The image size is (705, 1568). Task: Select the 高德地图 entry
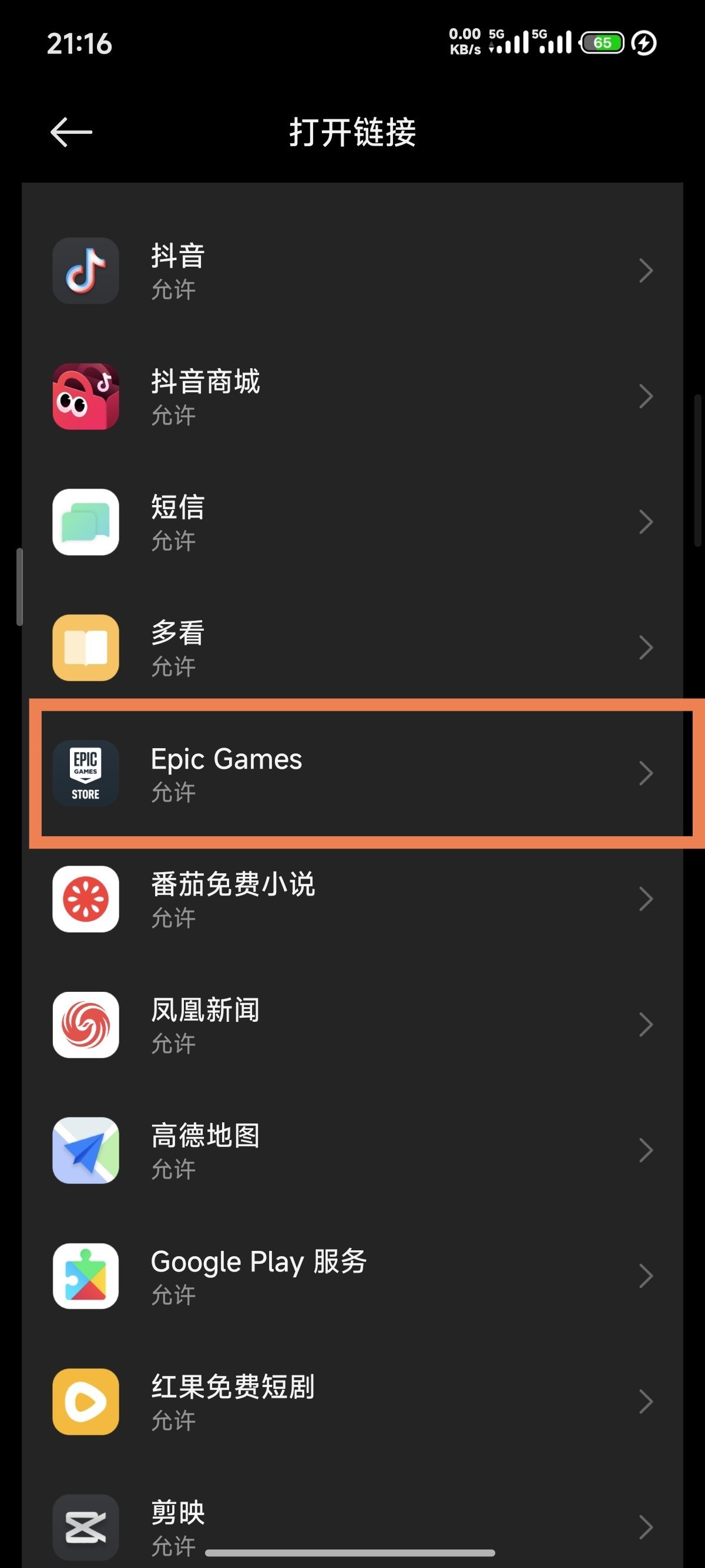pos(352,1150)
